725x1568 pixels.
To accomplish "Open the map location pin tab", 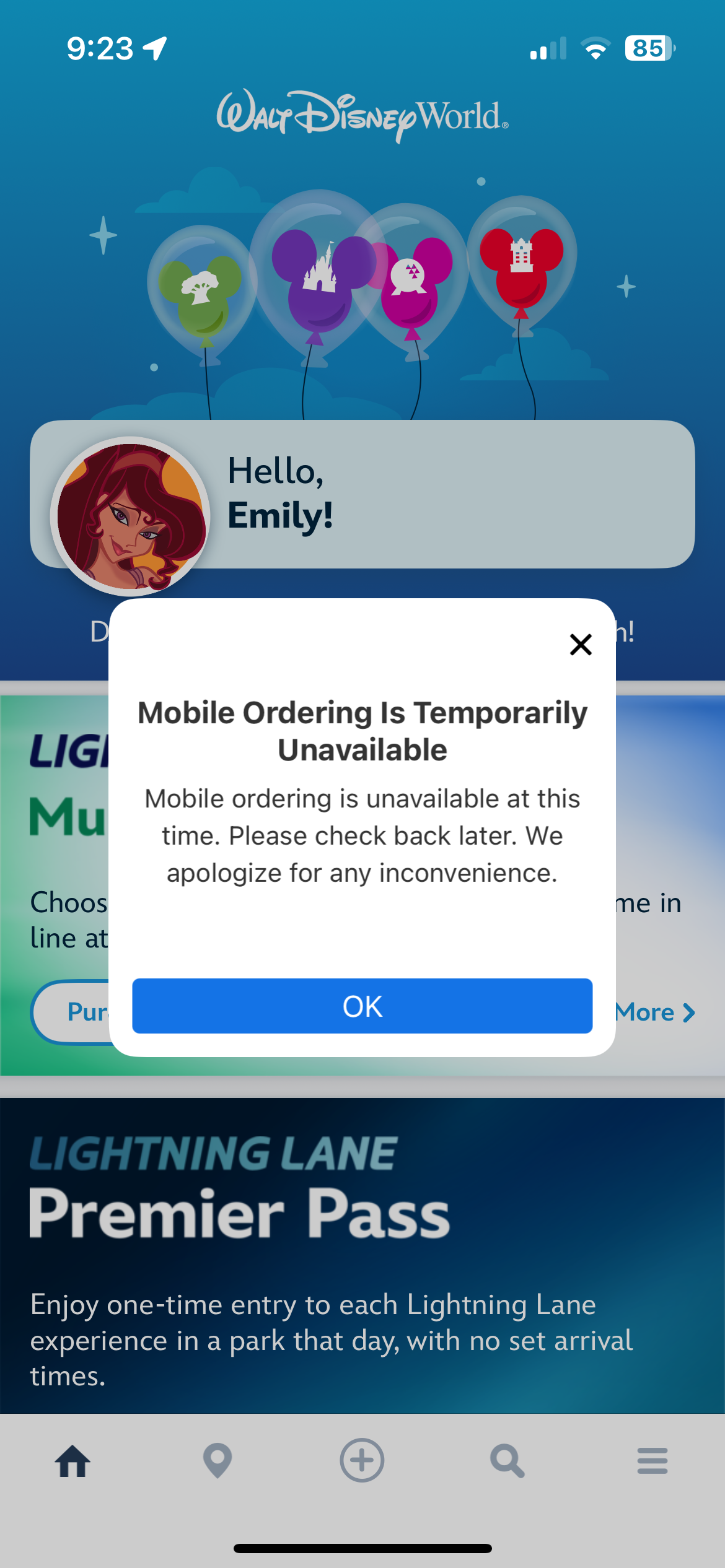I will tap(217, 1461).
